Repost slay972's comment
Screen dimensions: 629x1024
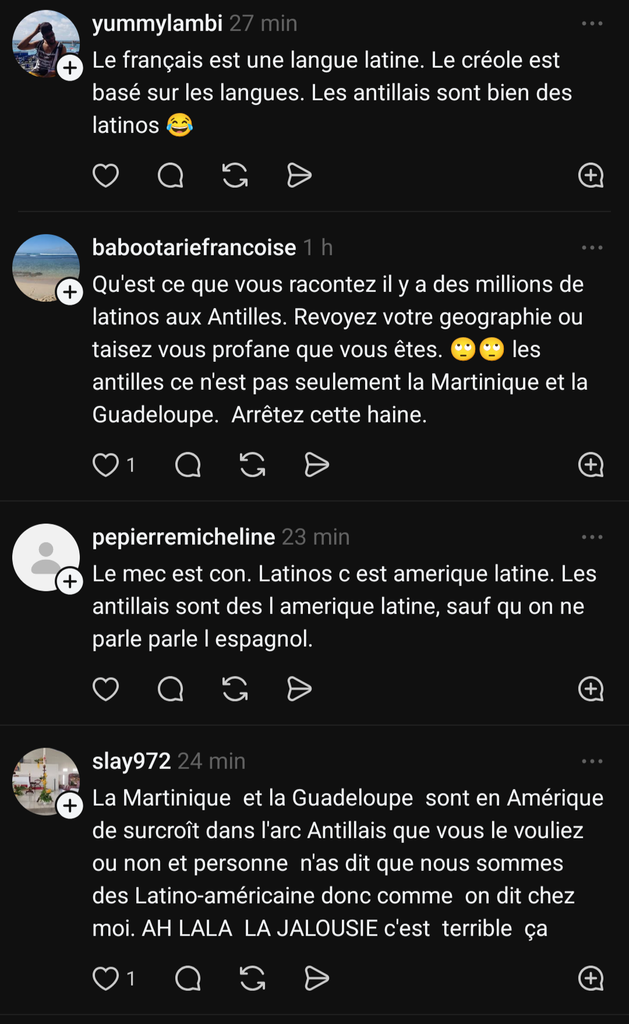pyautogui.click(x=252, y=979)
